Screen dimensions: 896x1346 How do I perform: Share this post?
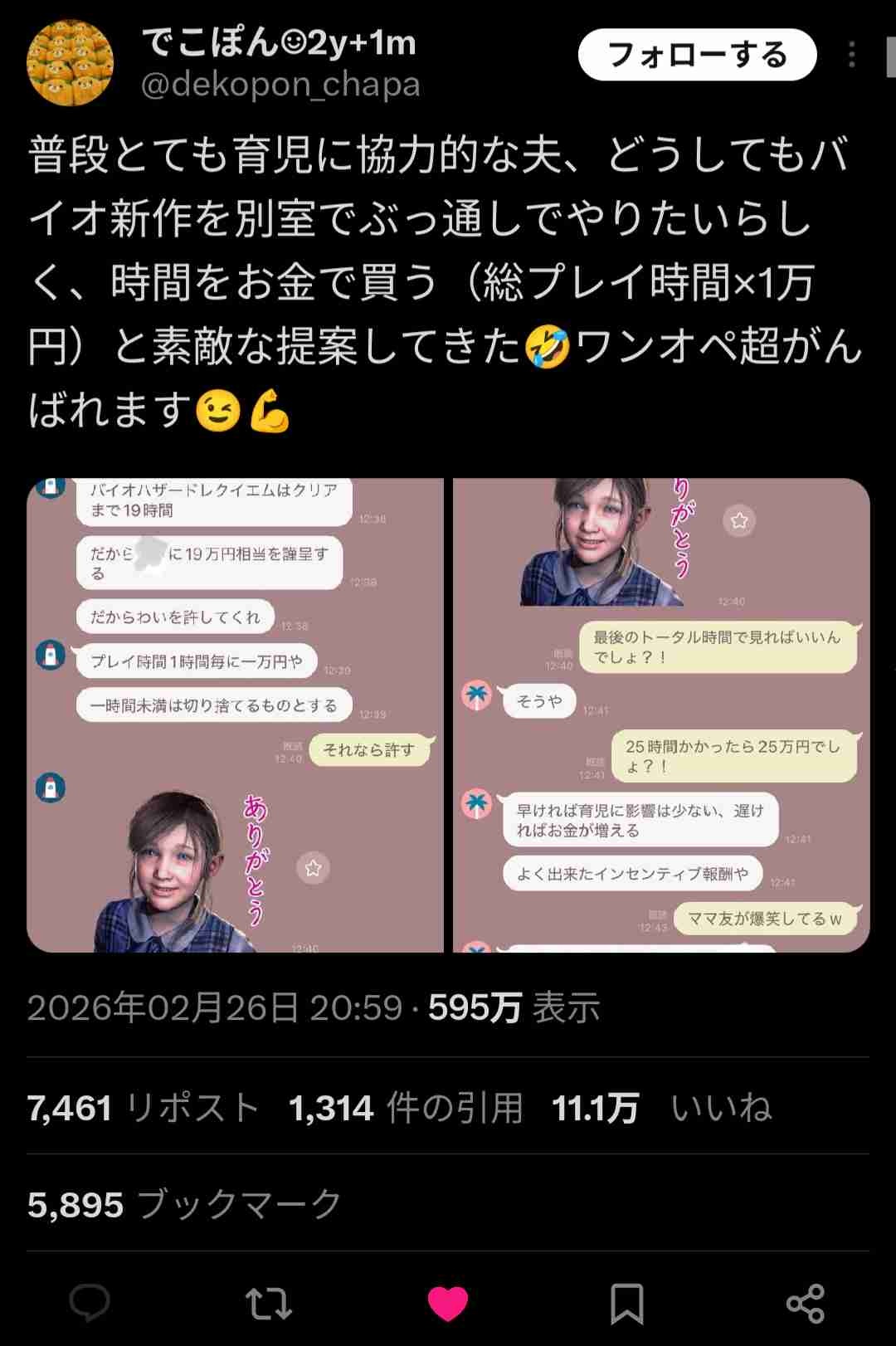tap(805, 1303)
